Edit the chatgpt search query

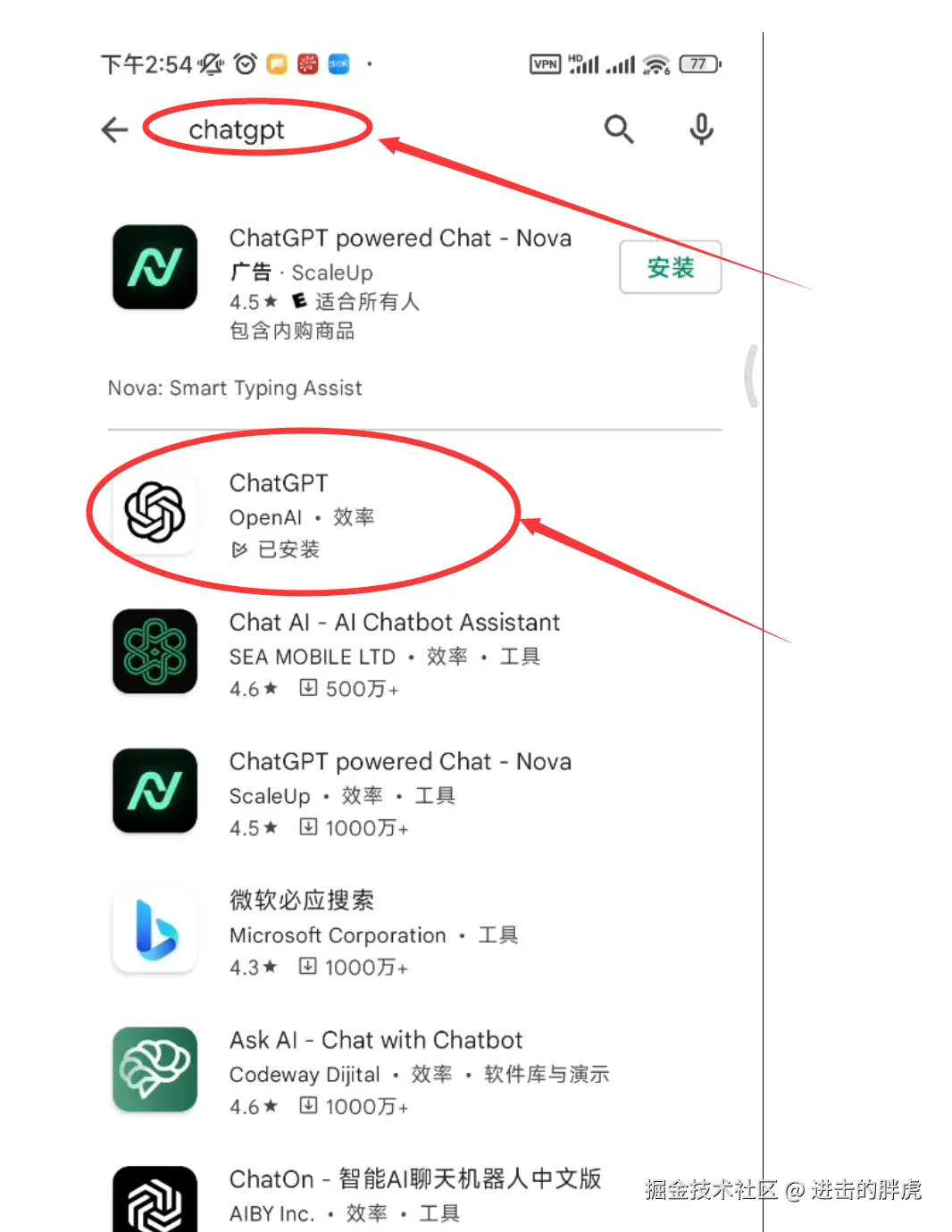[238, 130]
